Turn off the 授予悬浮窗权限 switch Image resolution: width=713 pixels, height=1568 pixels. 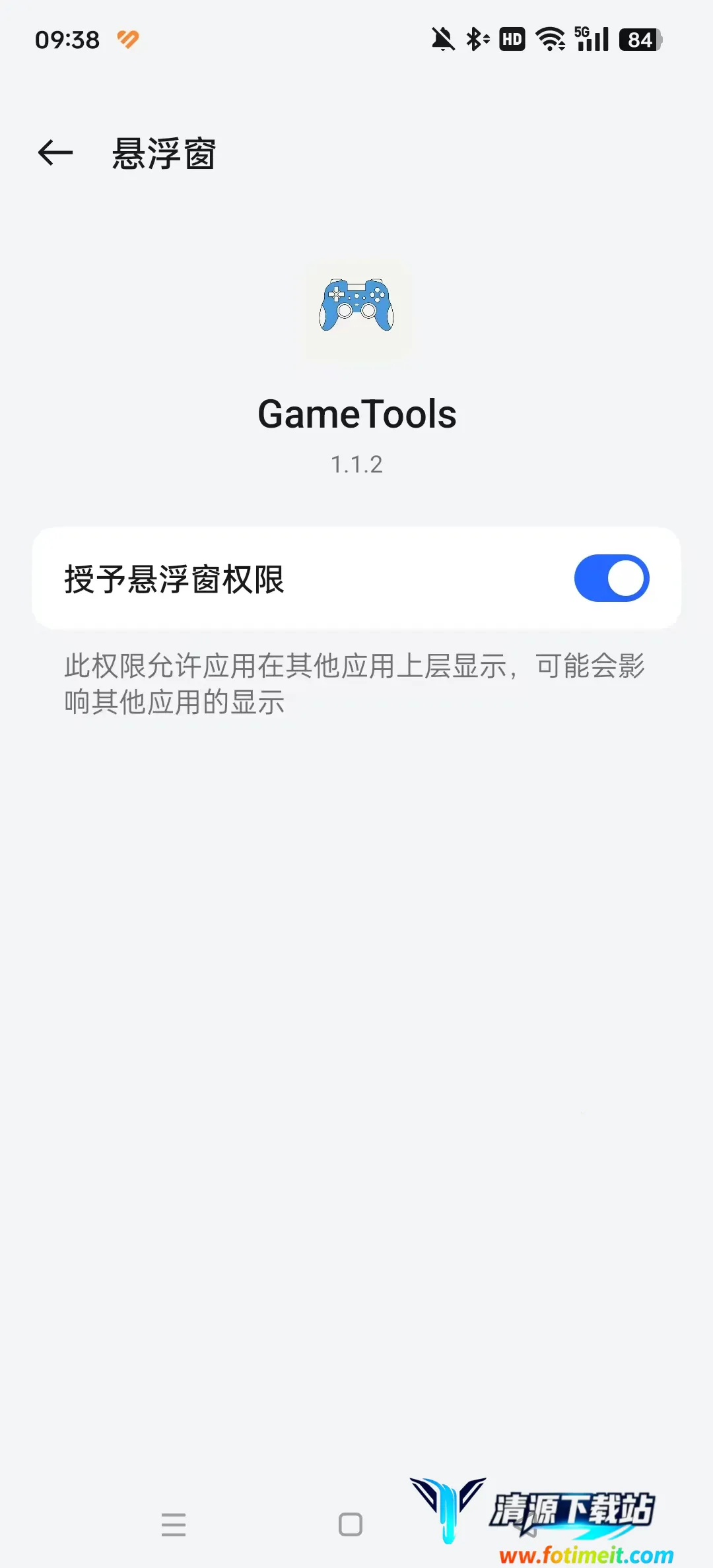611,578
